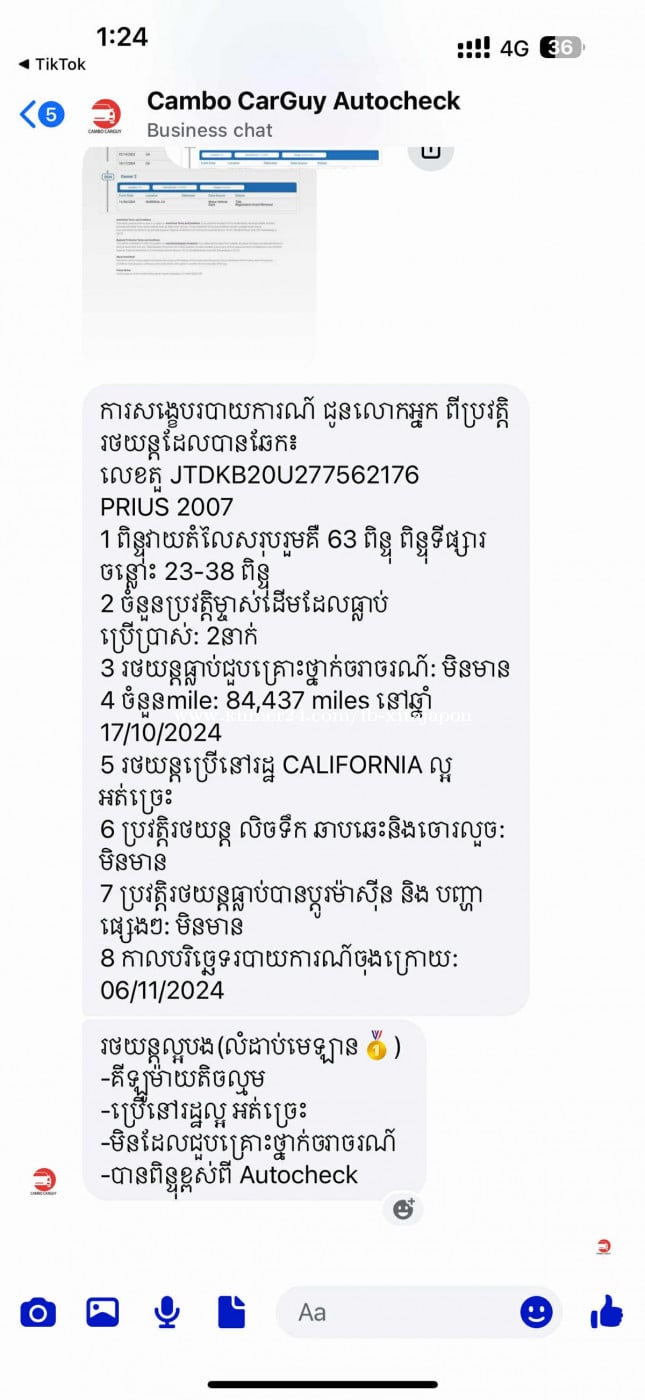Attach a file to the chat
This screenshot has height=1400, width=645.
(x=231, y=1312)
